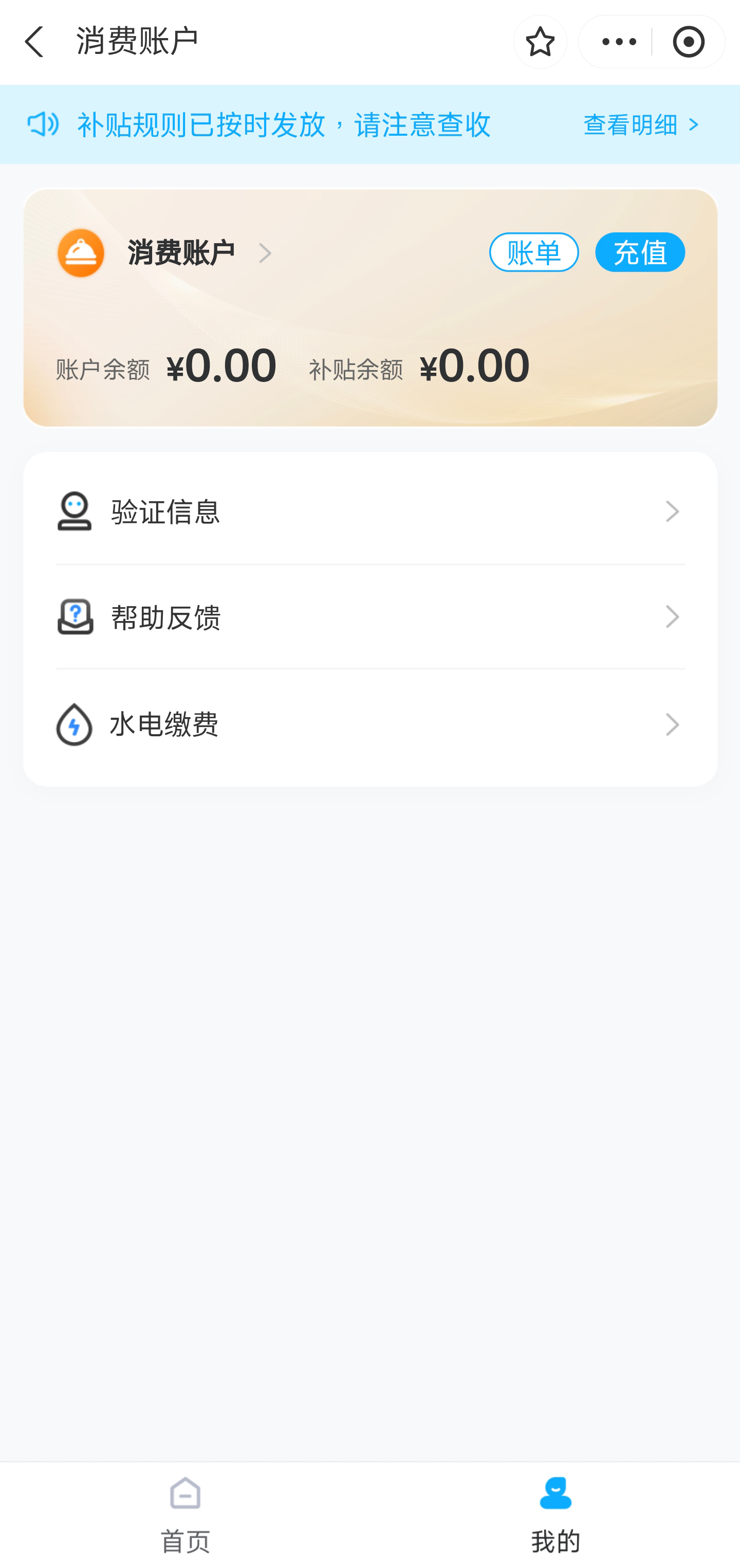View the 账单 bill history

pos(534,252)
